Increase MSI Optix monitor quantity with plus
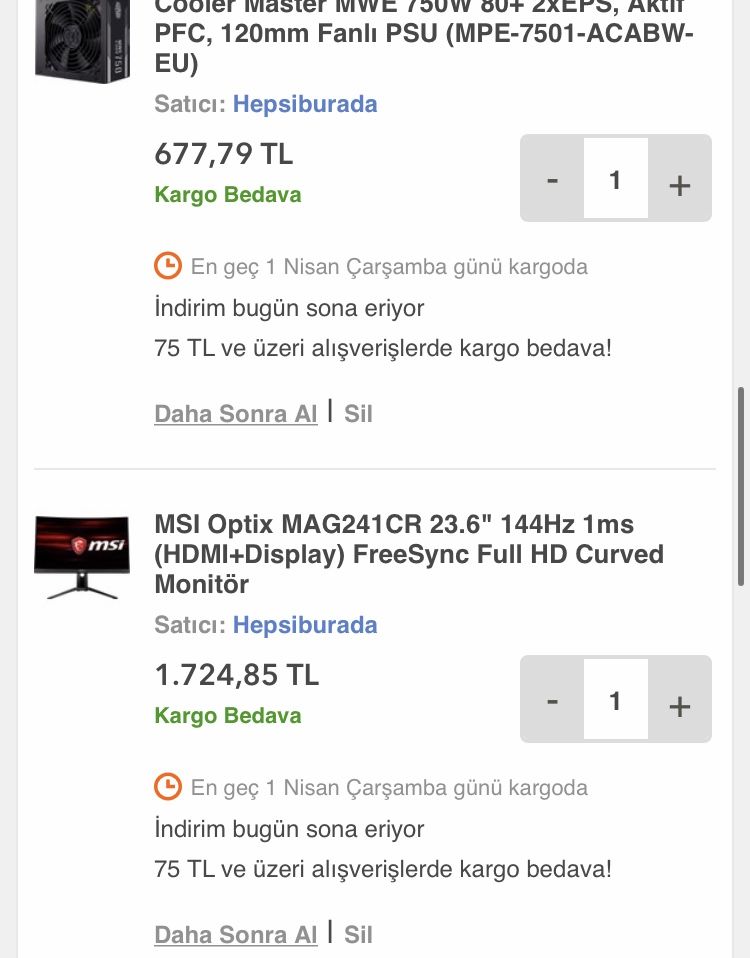750x958 pixels. tap(679, 705)
